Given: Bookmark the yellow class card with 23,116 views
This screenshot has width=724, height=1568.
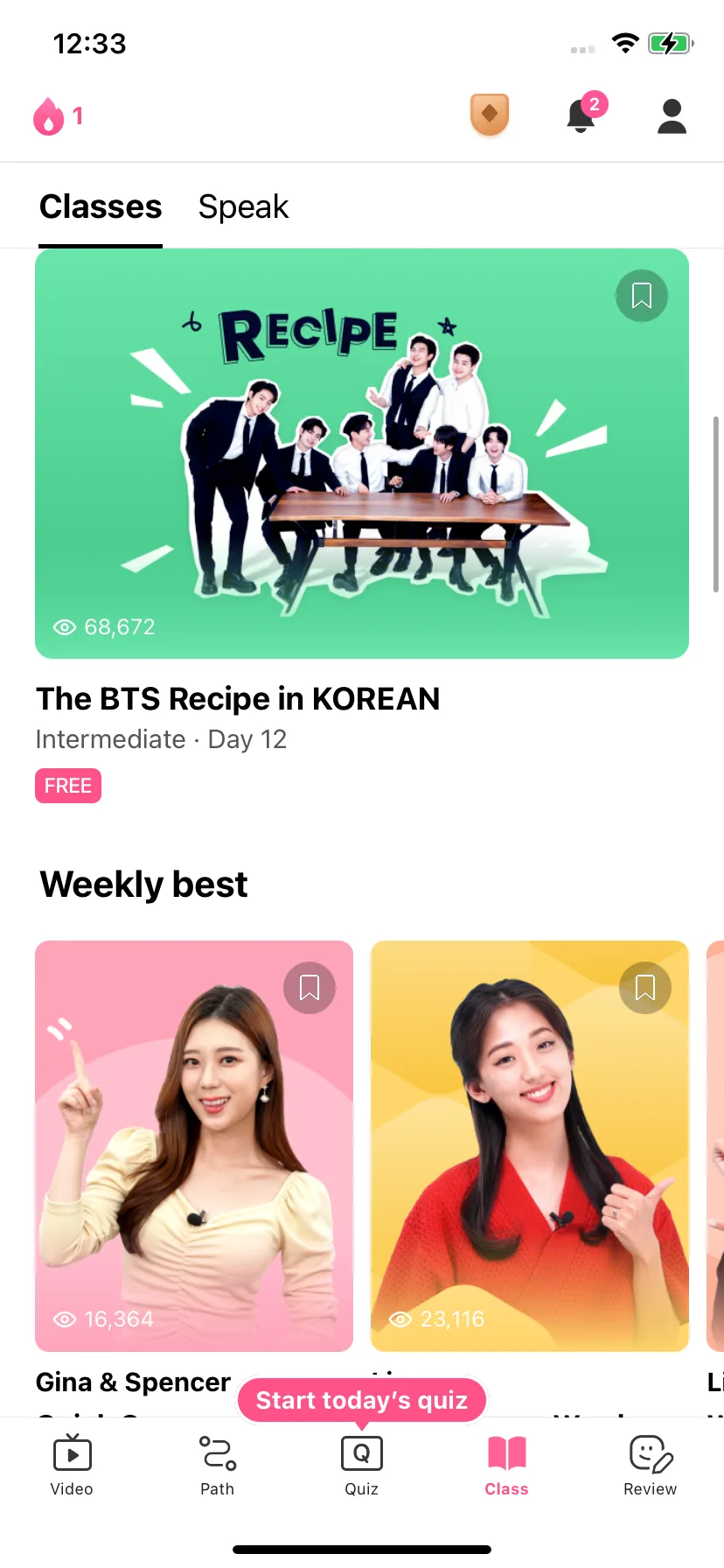Looking at the screenshot, I should (645, 988).
